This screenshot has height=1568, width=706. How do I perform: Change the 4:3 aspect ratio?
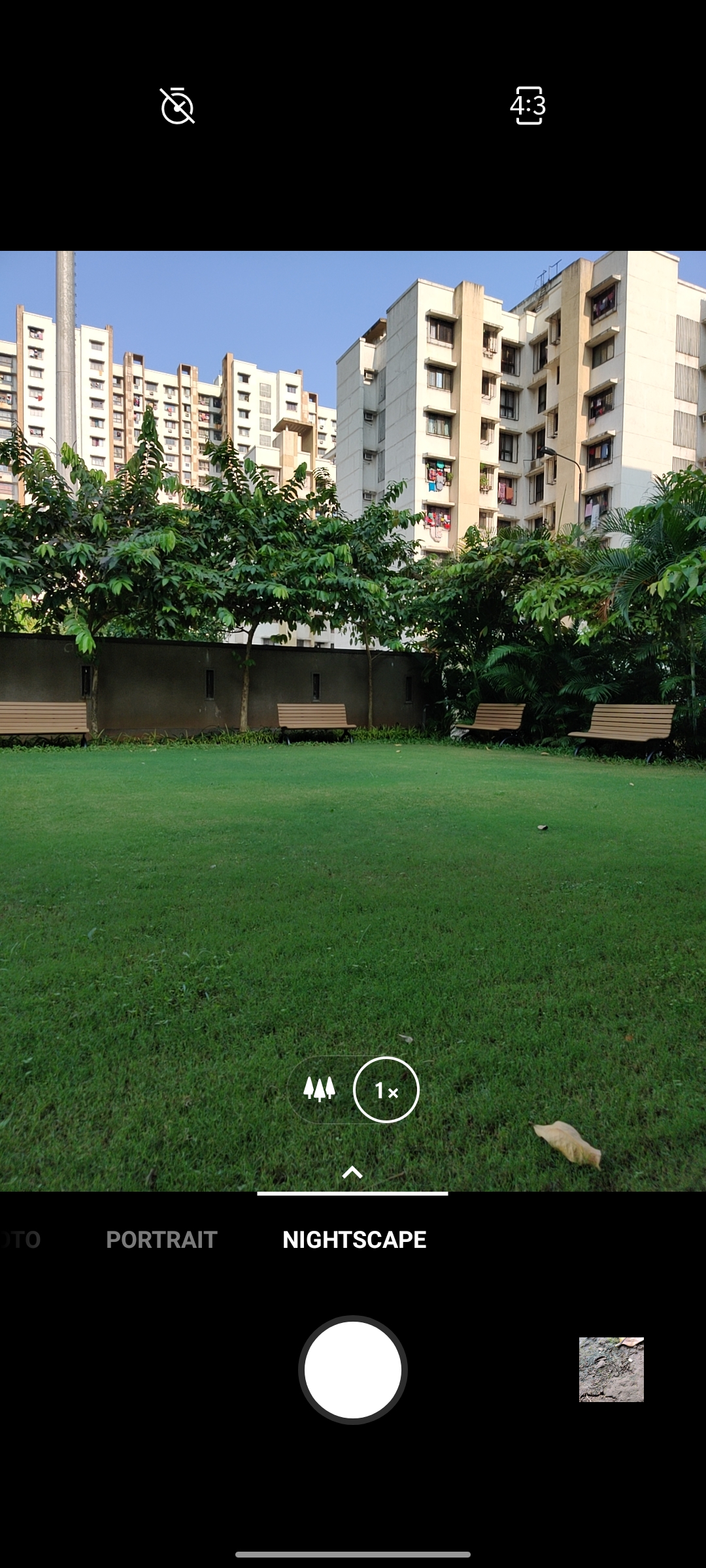pos(528,106)
